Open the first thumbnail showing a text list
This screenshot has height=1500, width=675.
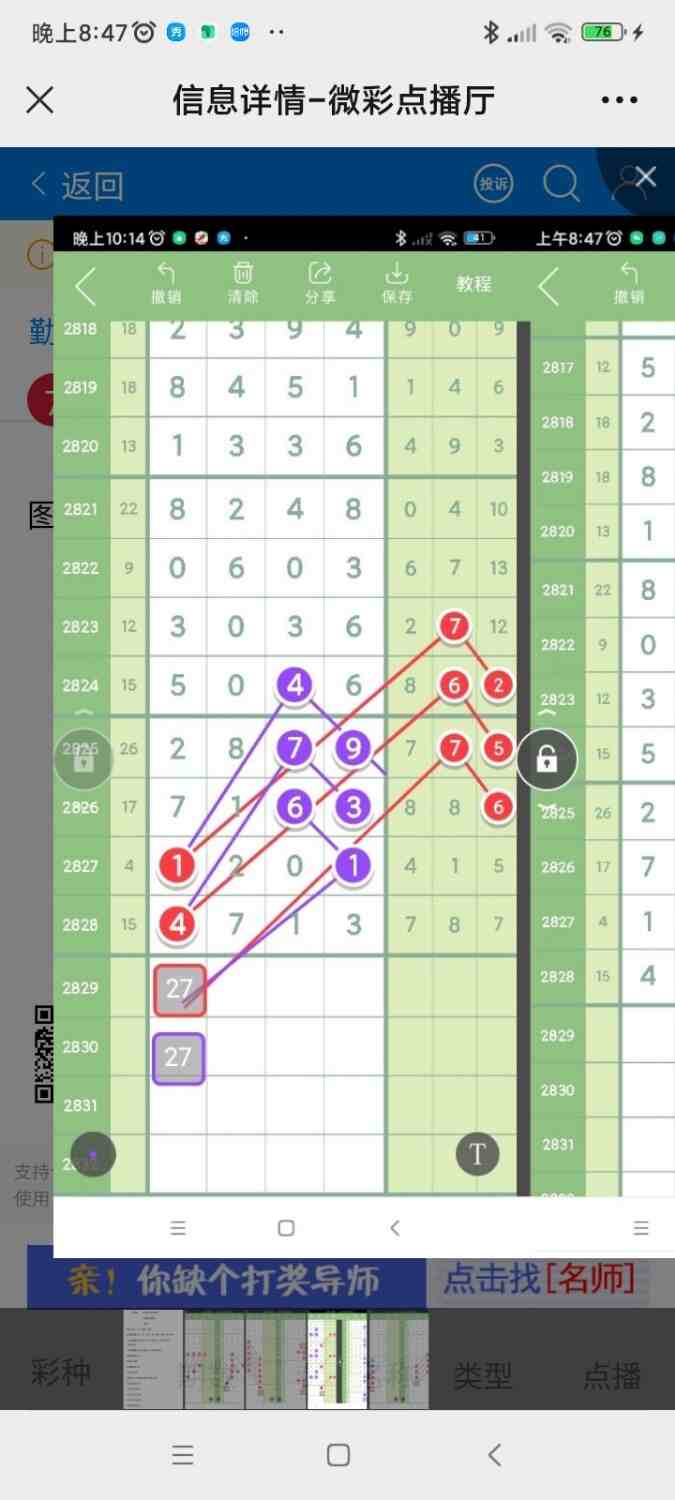153,1359
